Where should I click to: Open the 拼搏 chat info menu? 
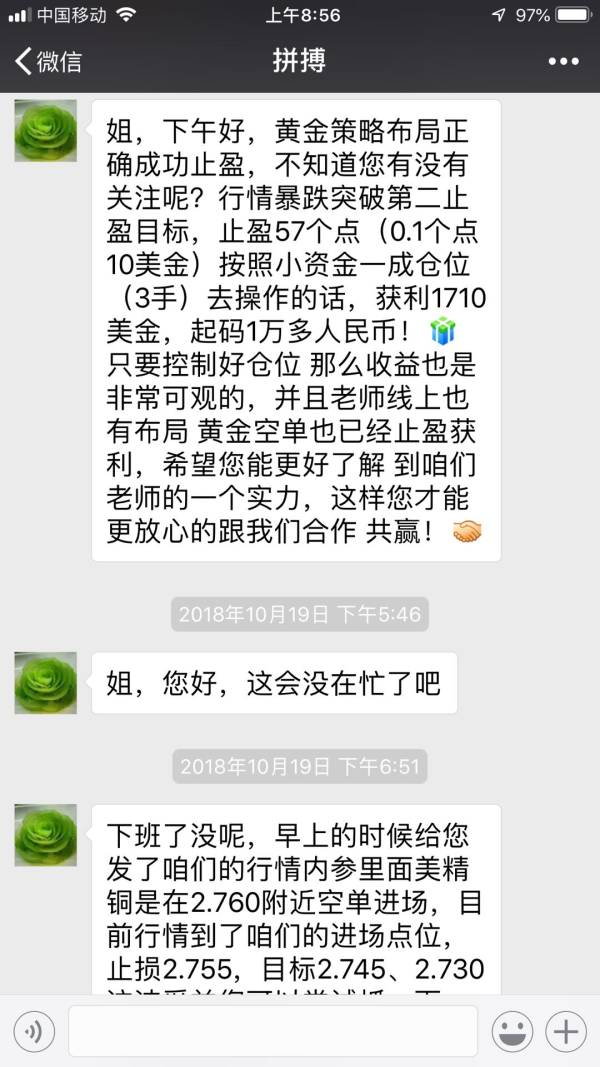point(563,62)
